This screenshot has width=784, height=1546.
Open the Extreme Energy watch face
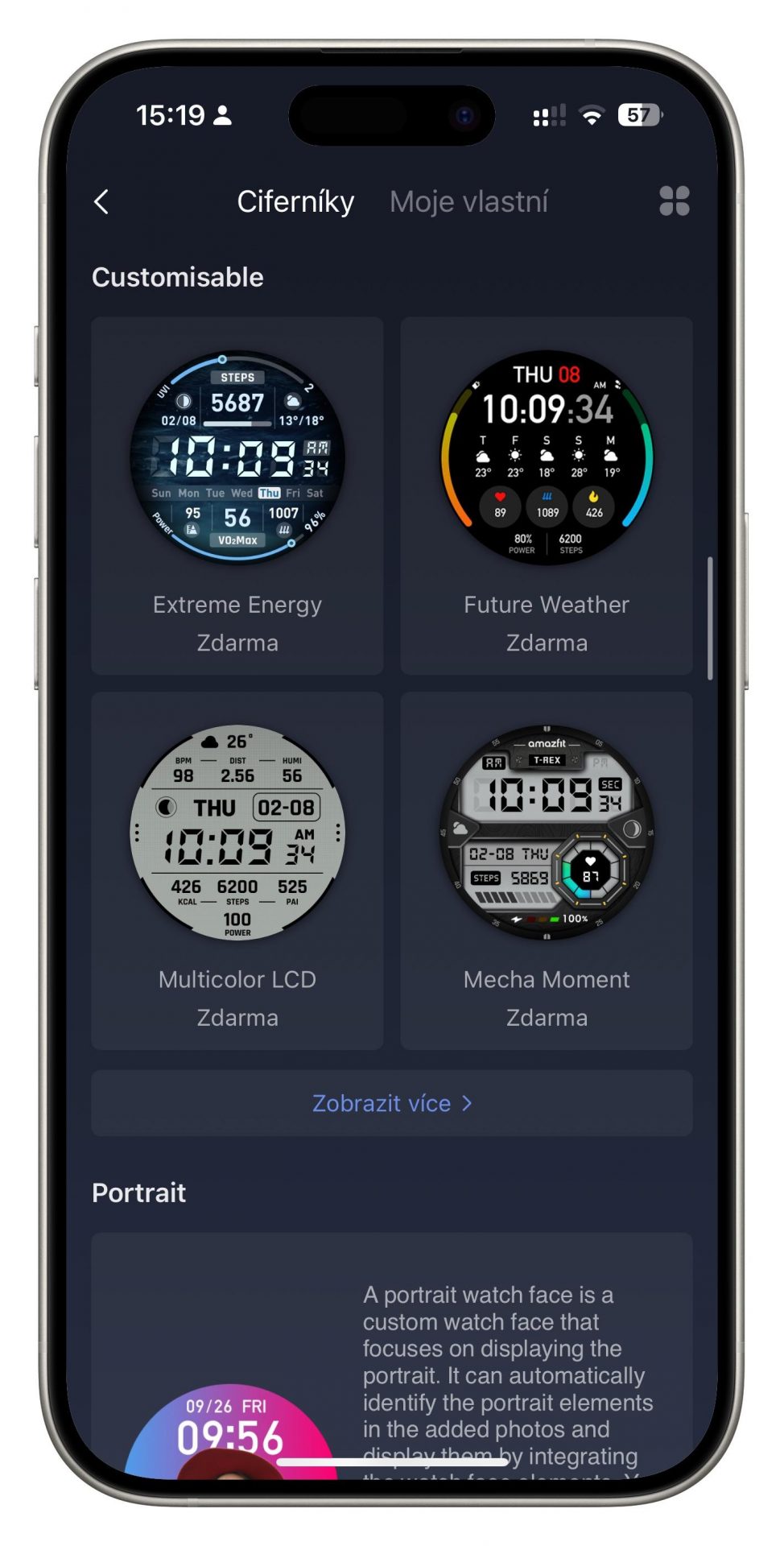[x=237, y=496]
